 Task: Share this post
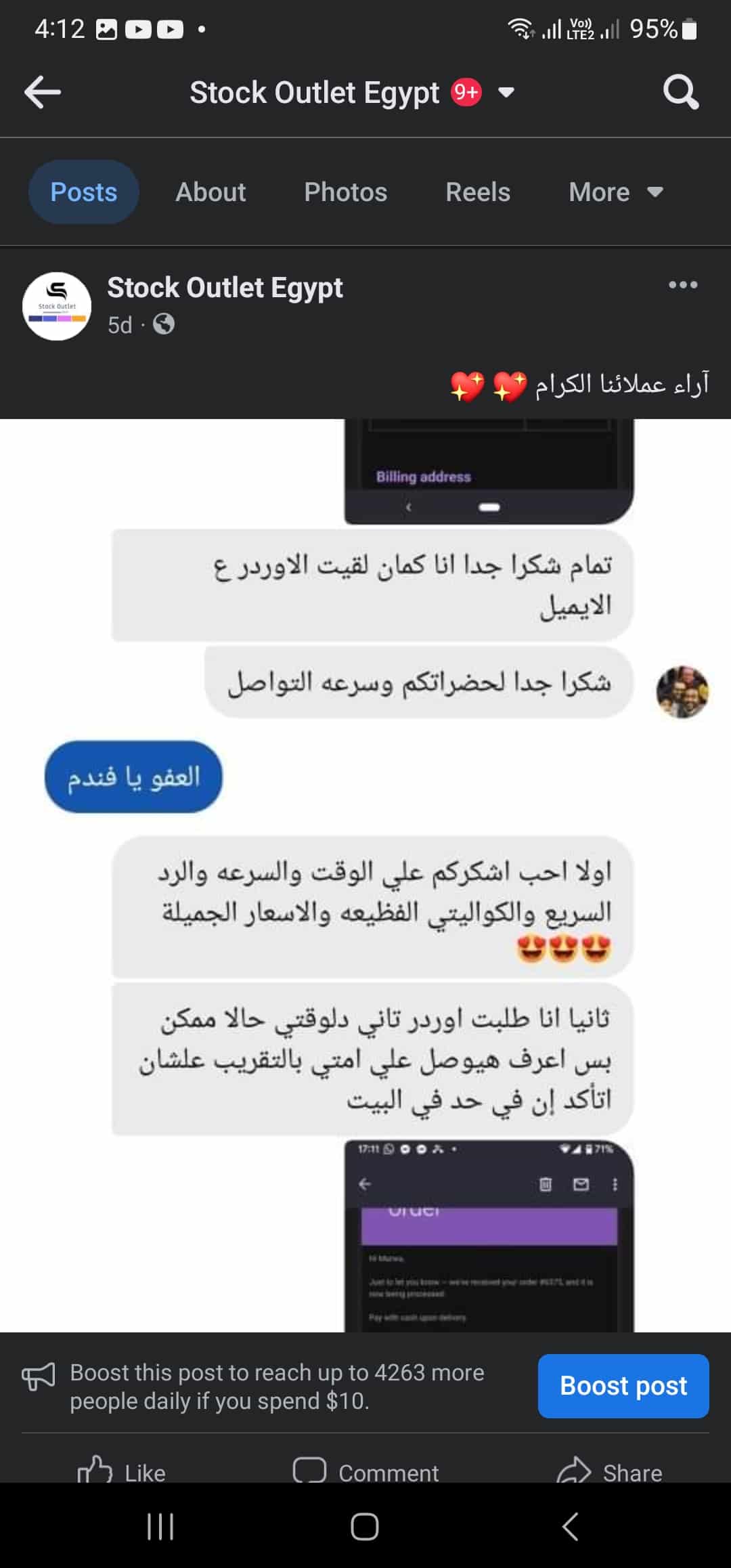[x=609, y=1472]
